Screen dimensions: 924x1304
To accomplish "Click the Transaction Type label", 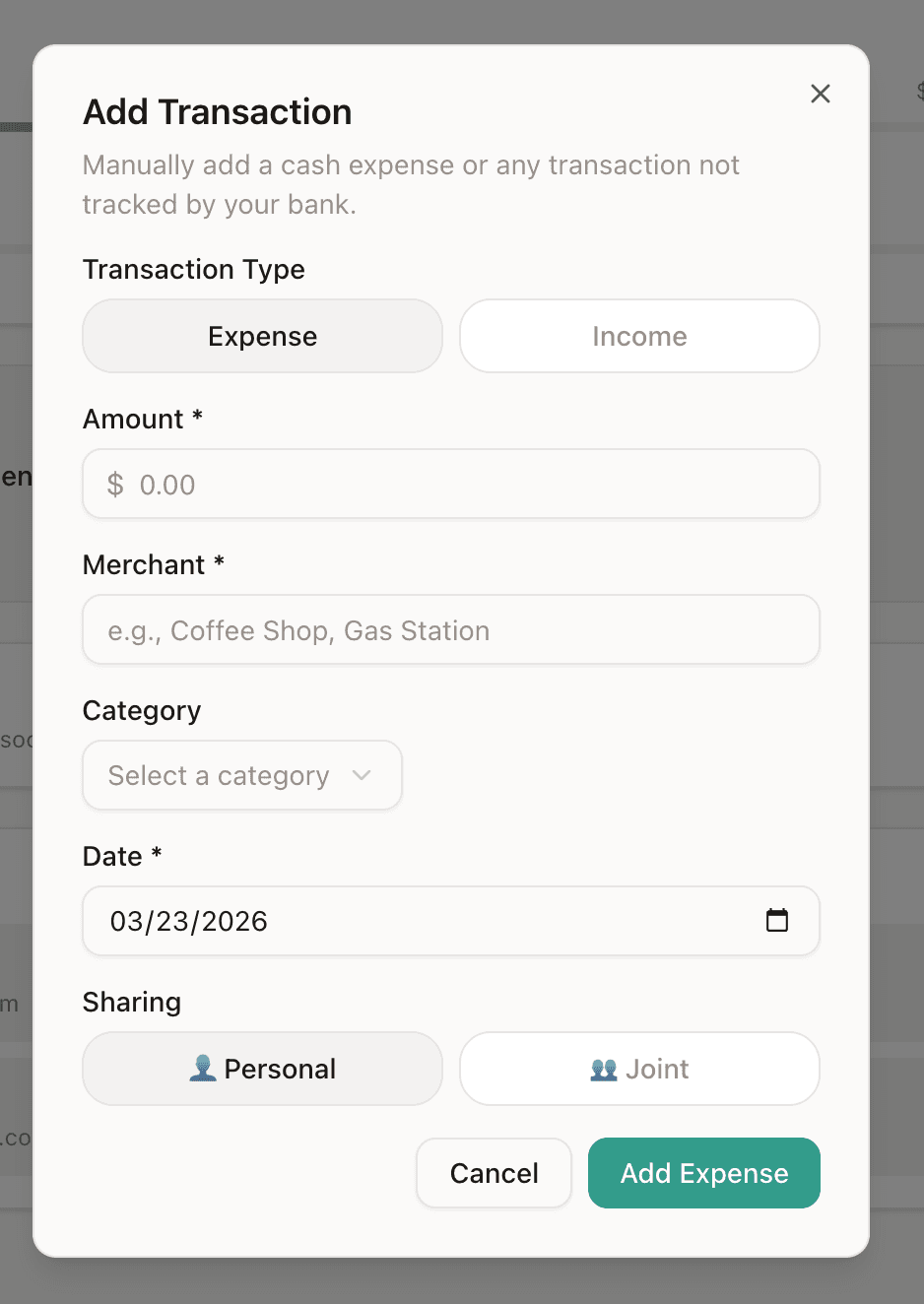I will (x=193, y=269).
